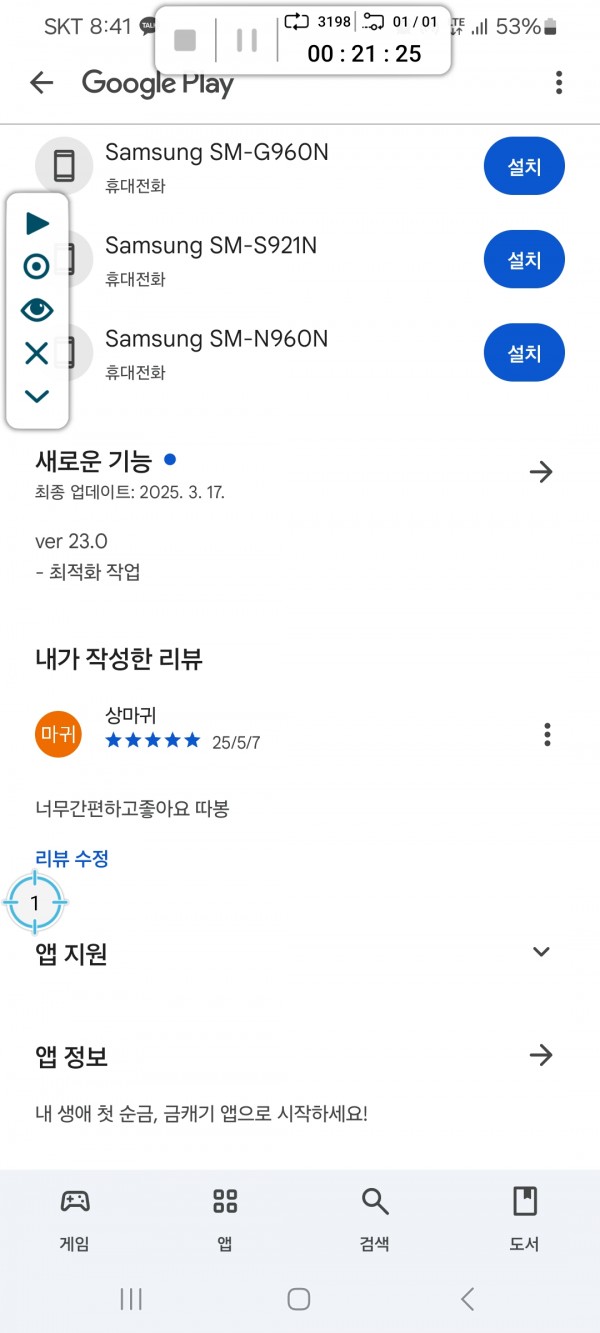Stop the macro recording overlay
600x1333 pixels.
pyautogui.click(x=185, y=40)
